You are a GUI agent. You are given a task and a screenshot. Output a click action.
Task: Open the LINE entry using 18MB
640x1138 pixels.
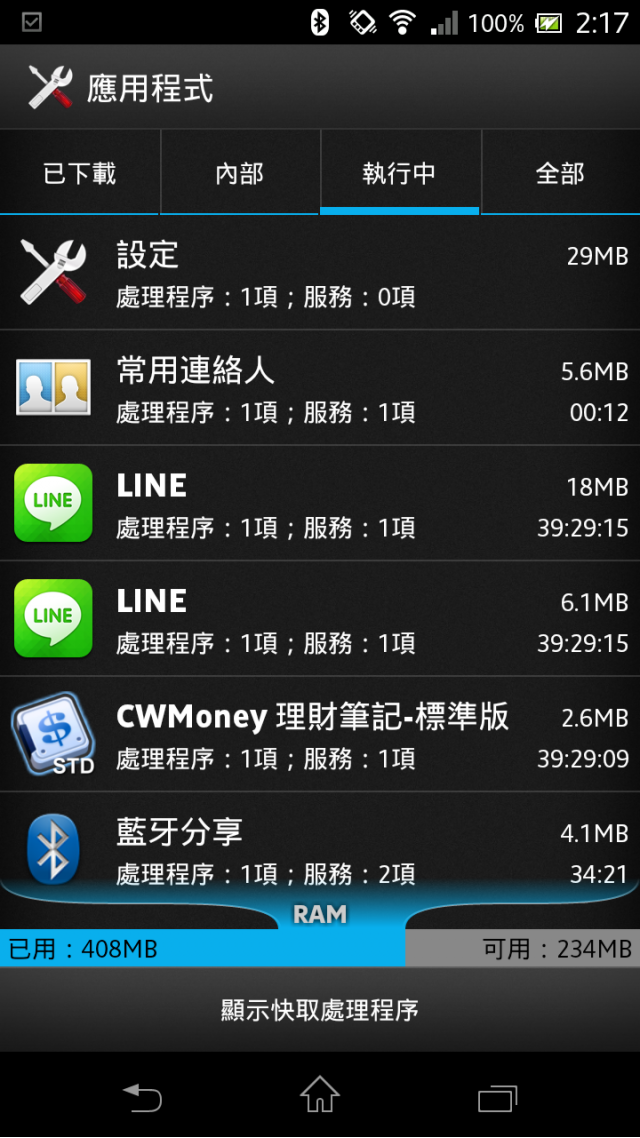point(320,504)
